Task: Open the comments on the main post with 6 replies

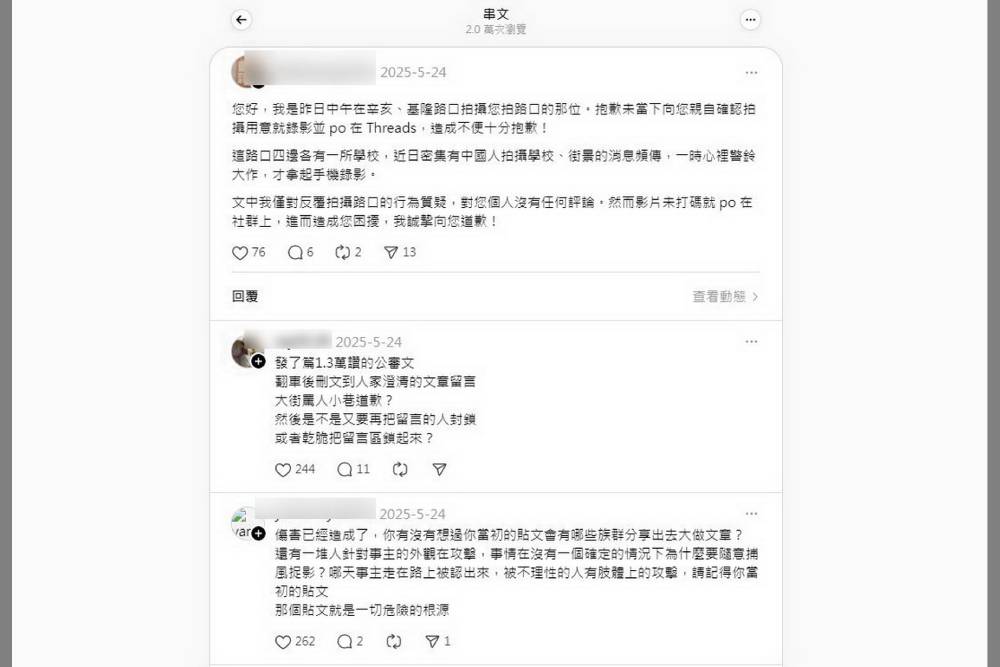Action: (x=295, y=253)
